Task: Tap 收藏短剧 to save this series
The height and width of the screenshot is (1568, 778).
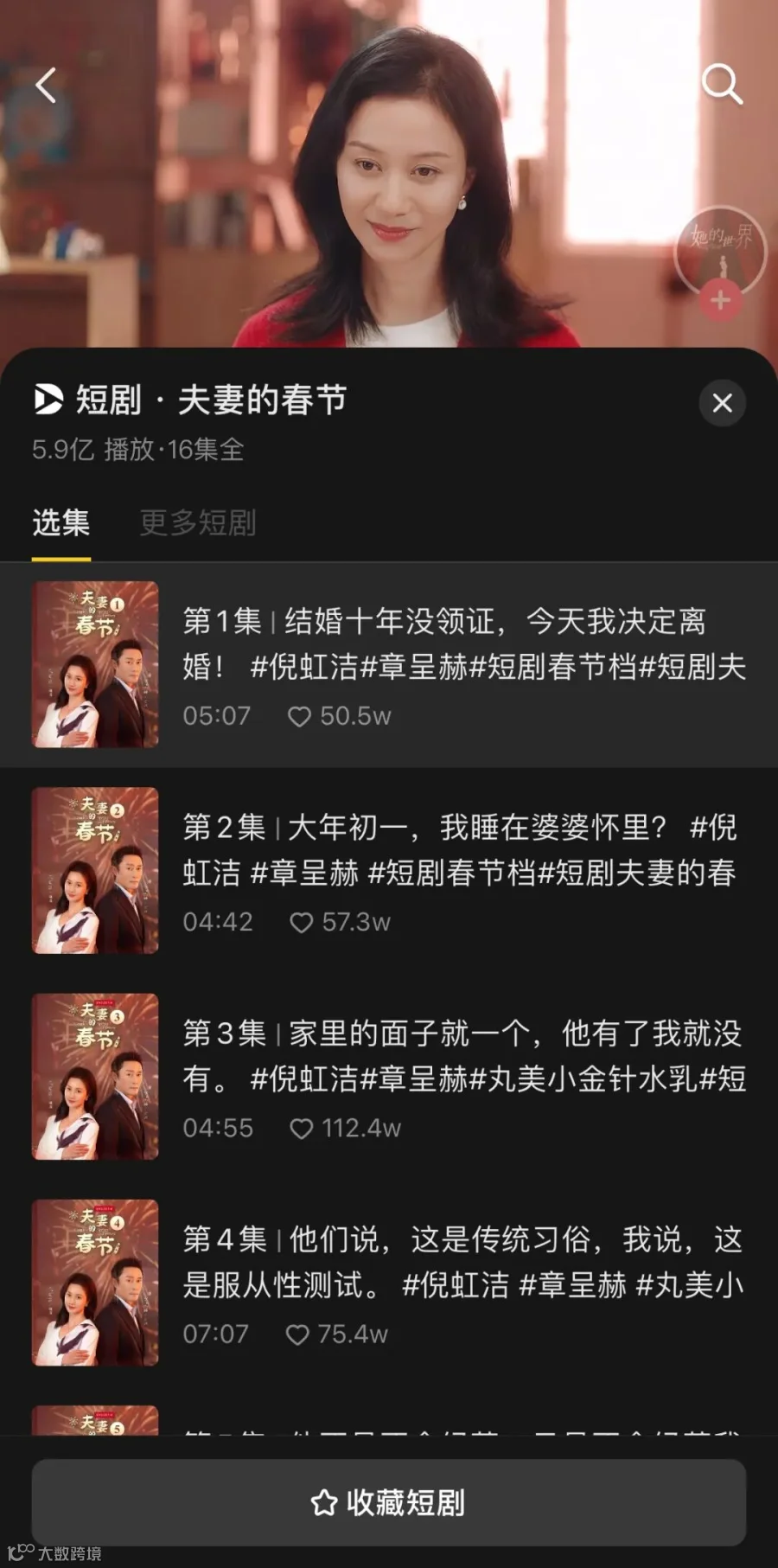Action: point(389,1502)
